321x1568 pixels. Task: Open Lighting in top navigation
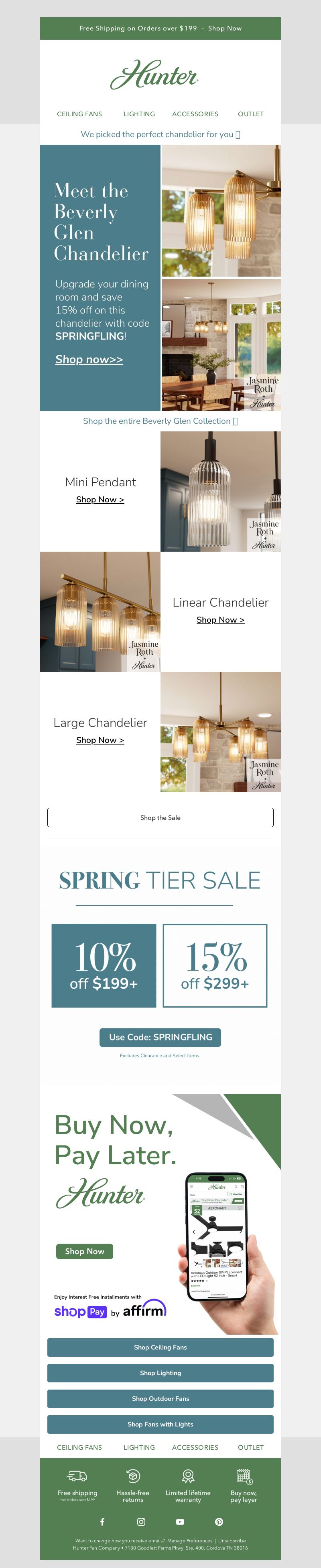click(139, 114)
